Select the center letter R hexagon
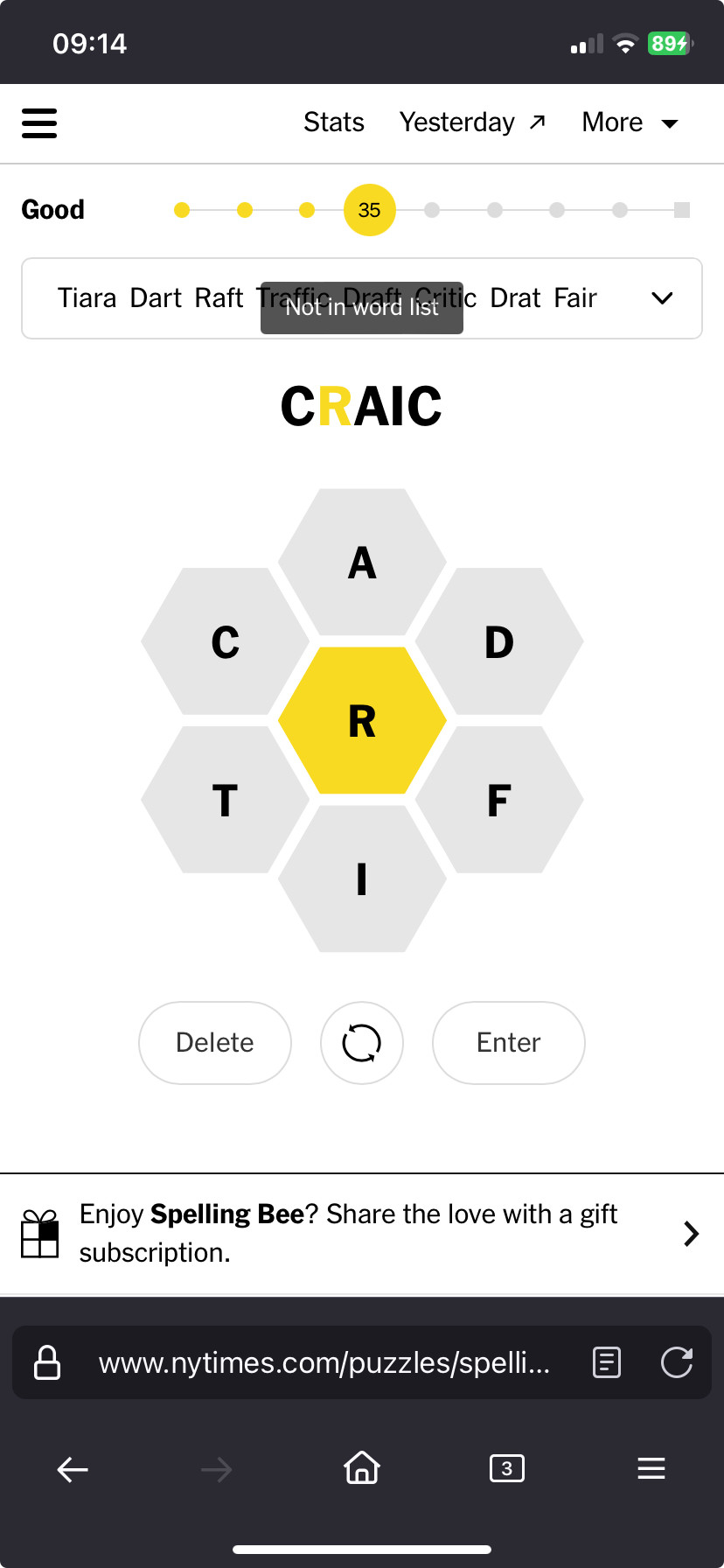 click(362, 720)
